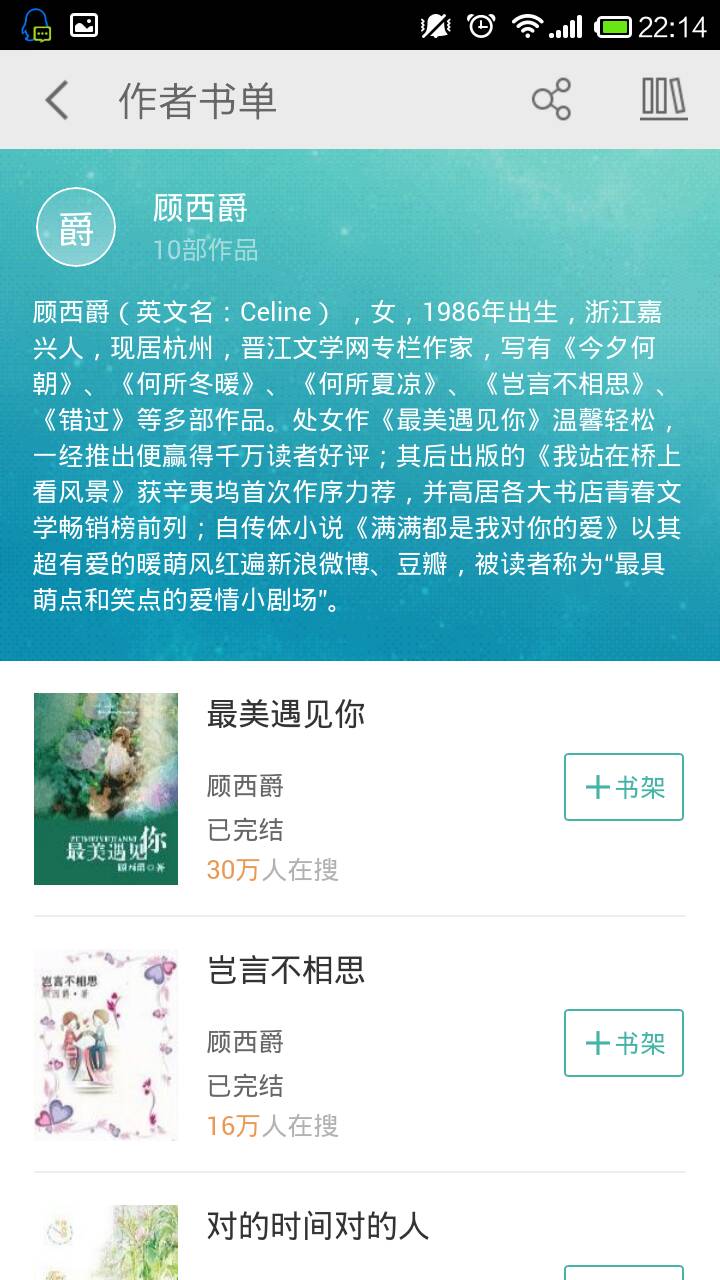Add 最美遇见你 to shelf via 书架 button
This screenshot has height=1280, width=720.
pos(623,787)
